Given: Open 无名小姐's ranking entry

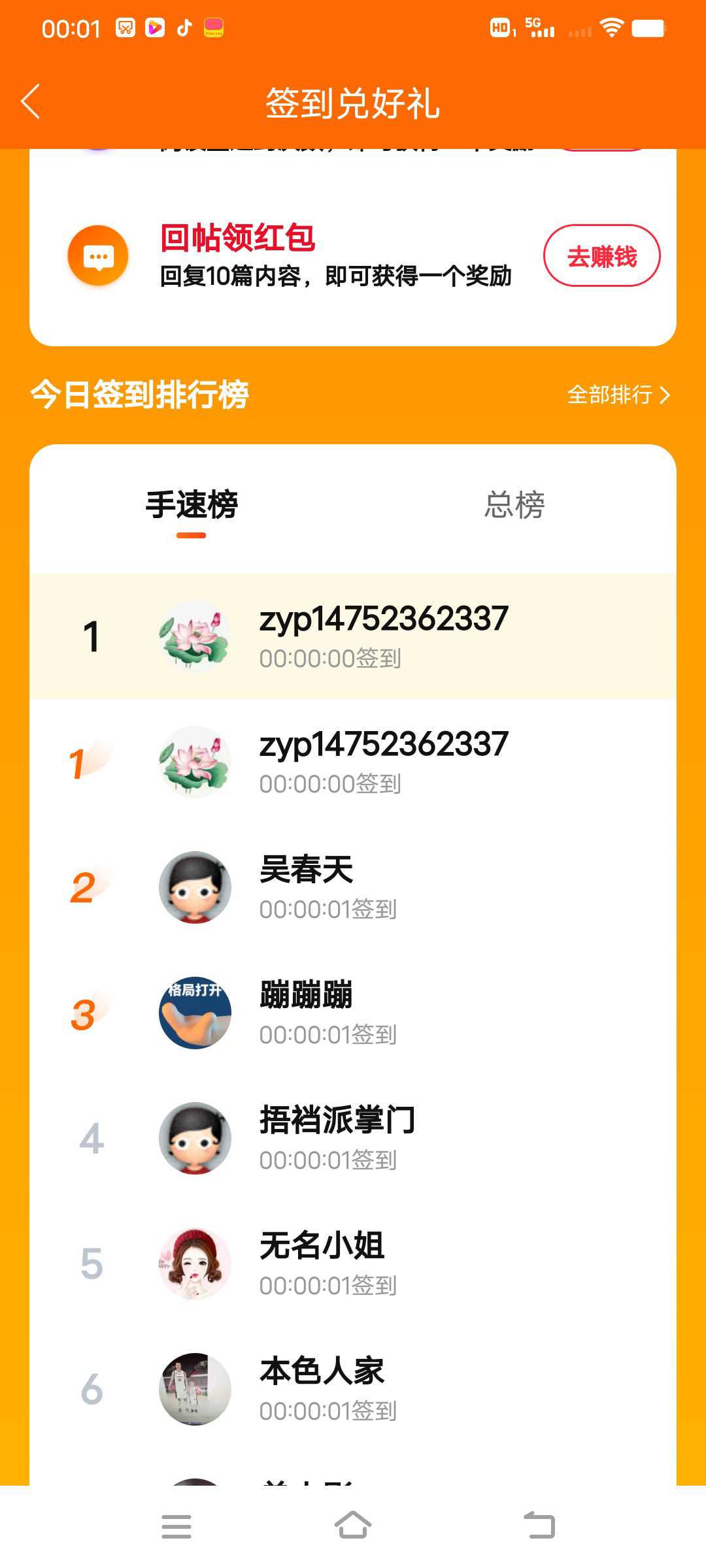Looking at the screenshot, I should click(353, 1264).
